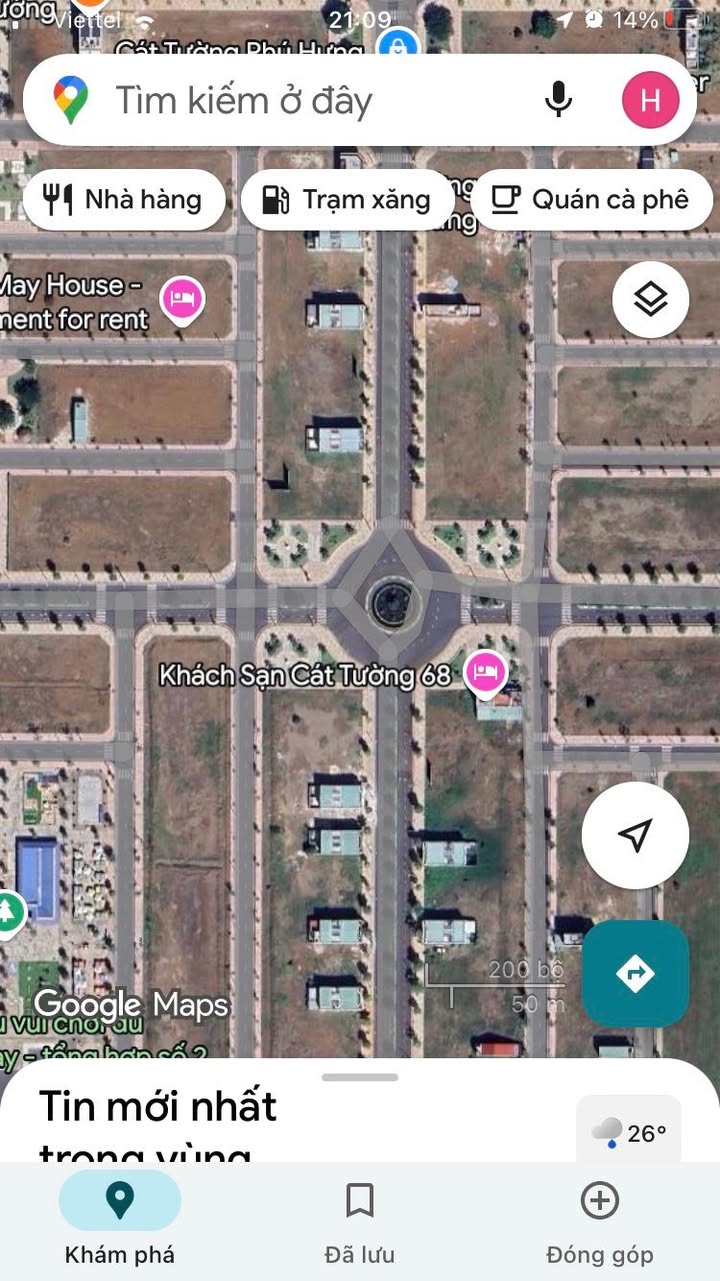Center map on my location
The width and height of the screenshot is (720, 1281).
click(x=635, y=836)
